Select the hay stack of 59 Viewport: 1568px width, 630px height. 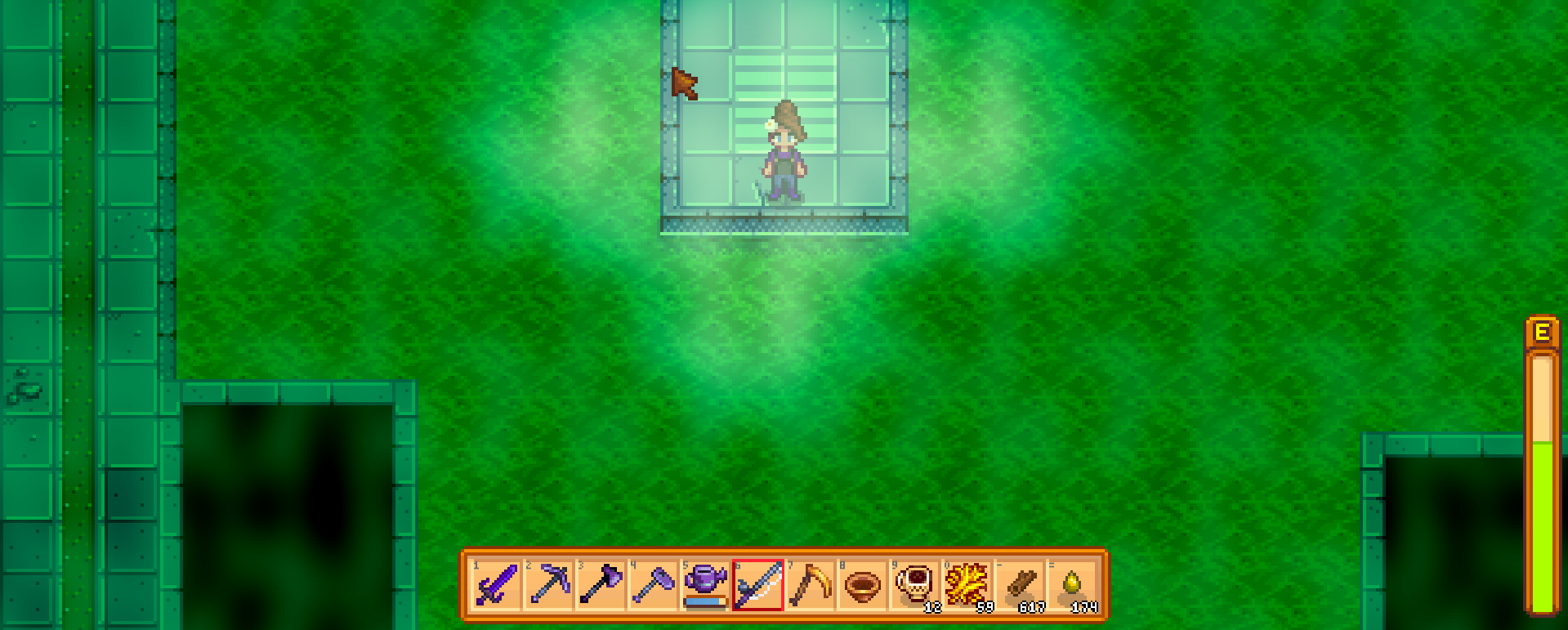(967, 585)
